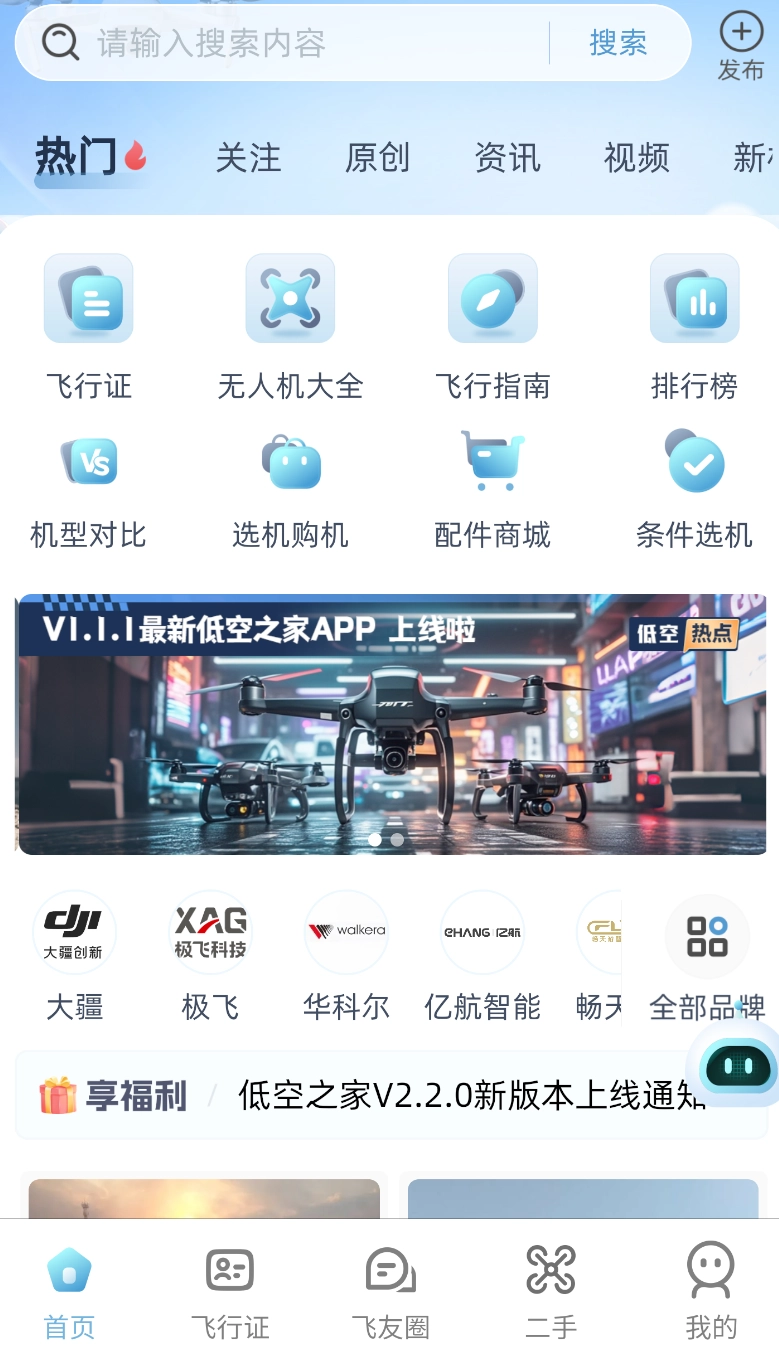Open the 选机购机 shopping icon
Screen dimensions: 779x1352
pos(290,461)
